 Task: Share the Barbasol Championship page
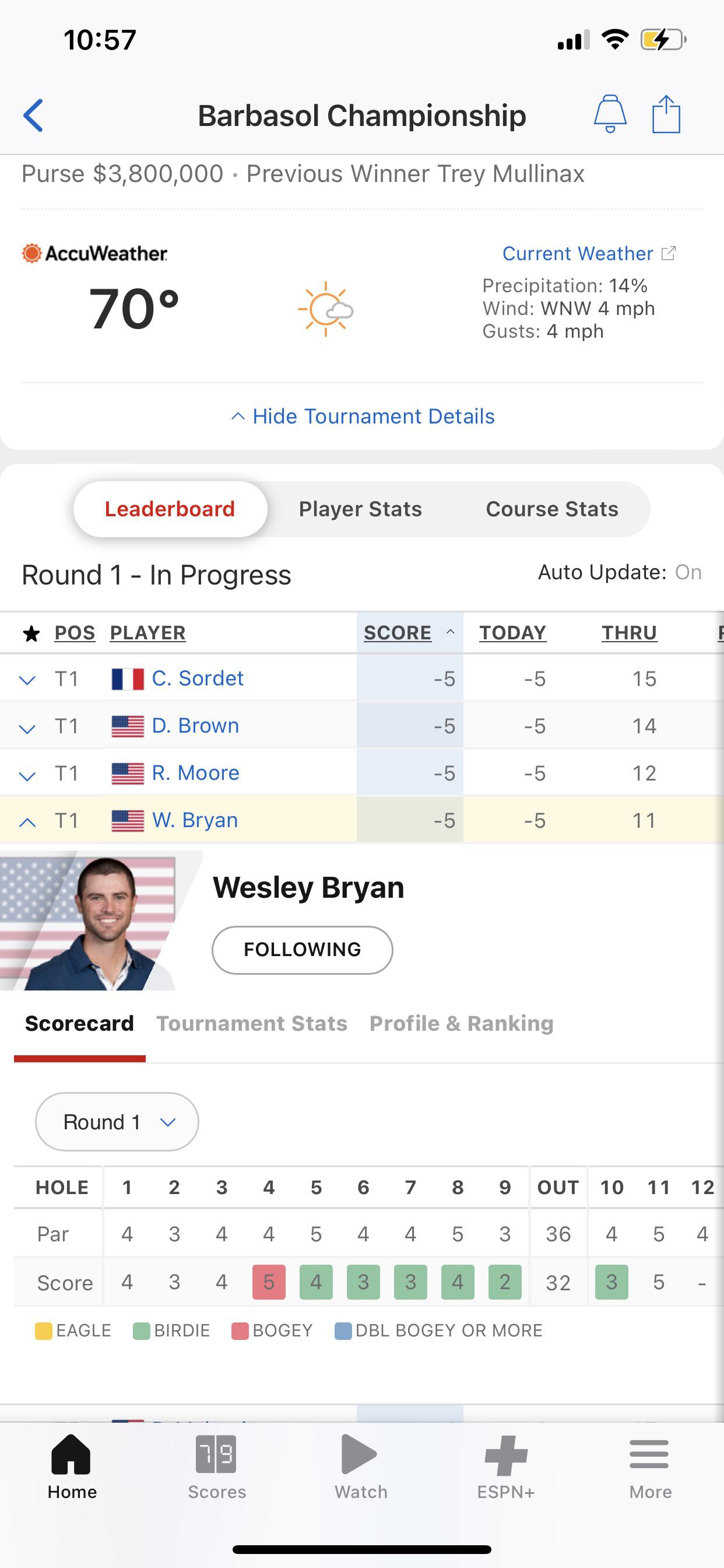[666, 114]
